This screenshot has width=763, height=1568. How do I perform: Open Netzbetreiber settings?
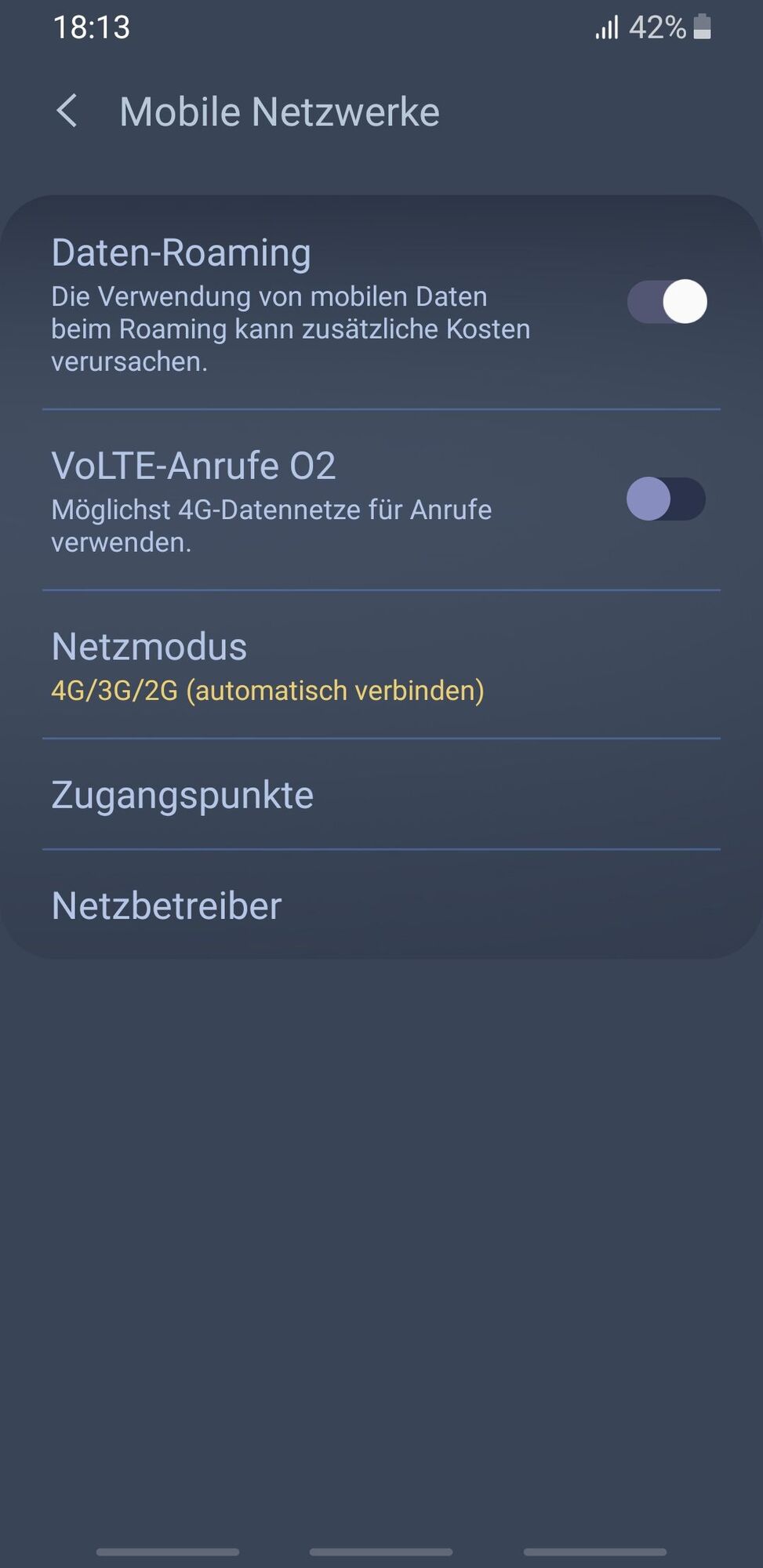point(166,906)
